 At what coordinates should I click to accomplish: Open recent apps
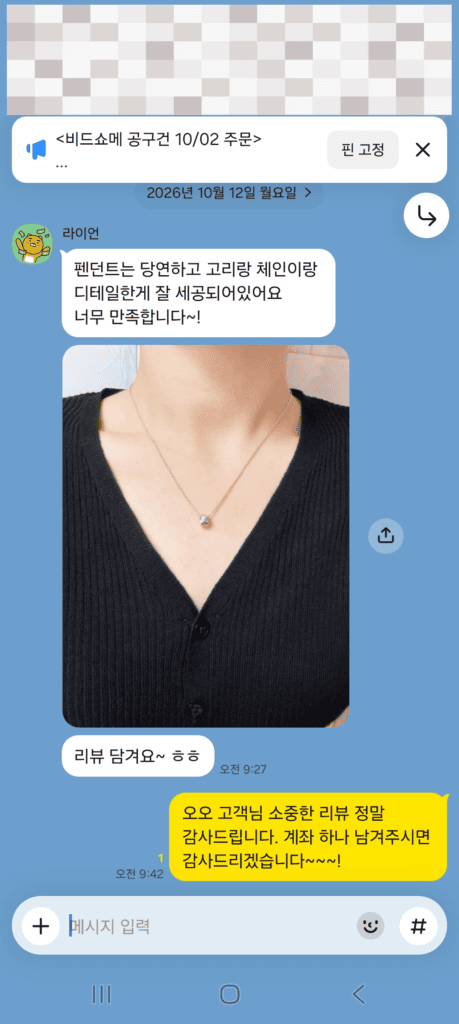(x=101, y=994)
